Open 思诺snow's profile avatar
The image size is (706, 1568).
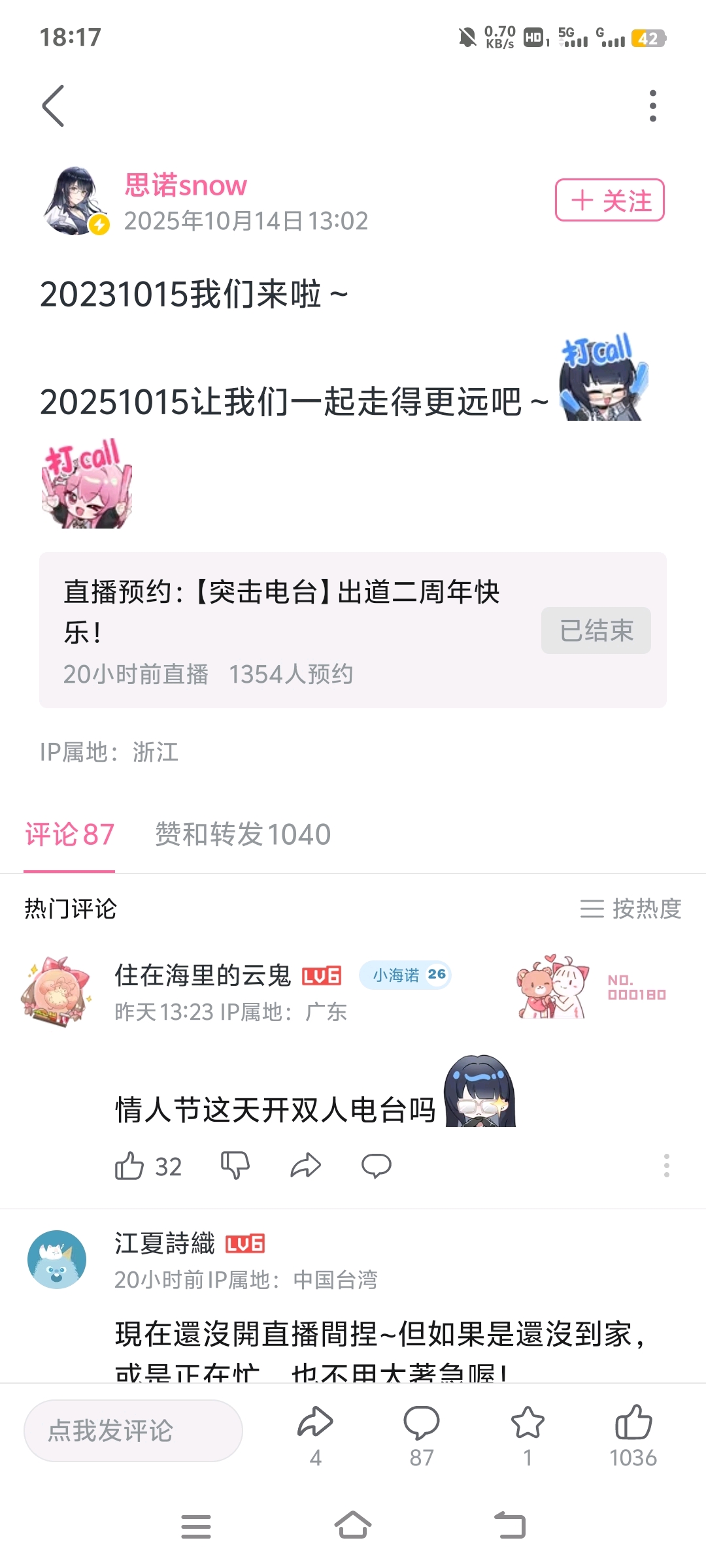coord(75,201)
